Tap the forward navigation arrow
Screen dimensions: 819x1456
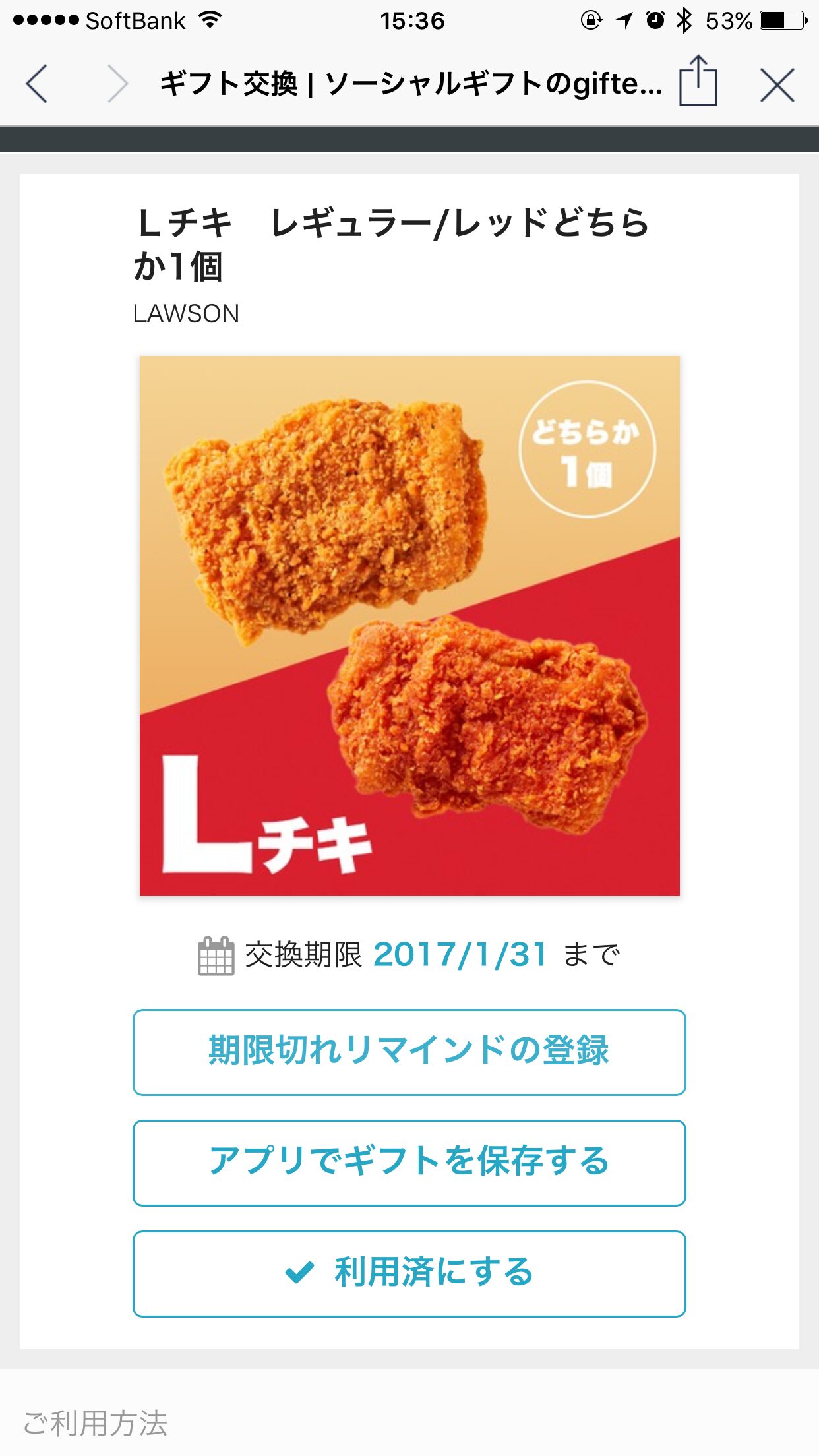[117, 84]
